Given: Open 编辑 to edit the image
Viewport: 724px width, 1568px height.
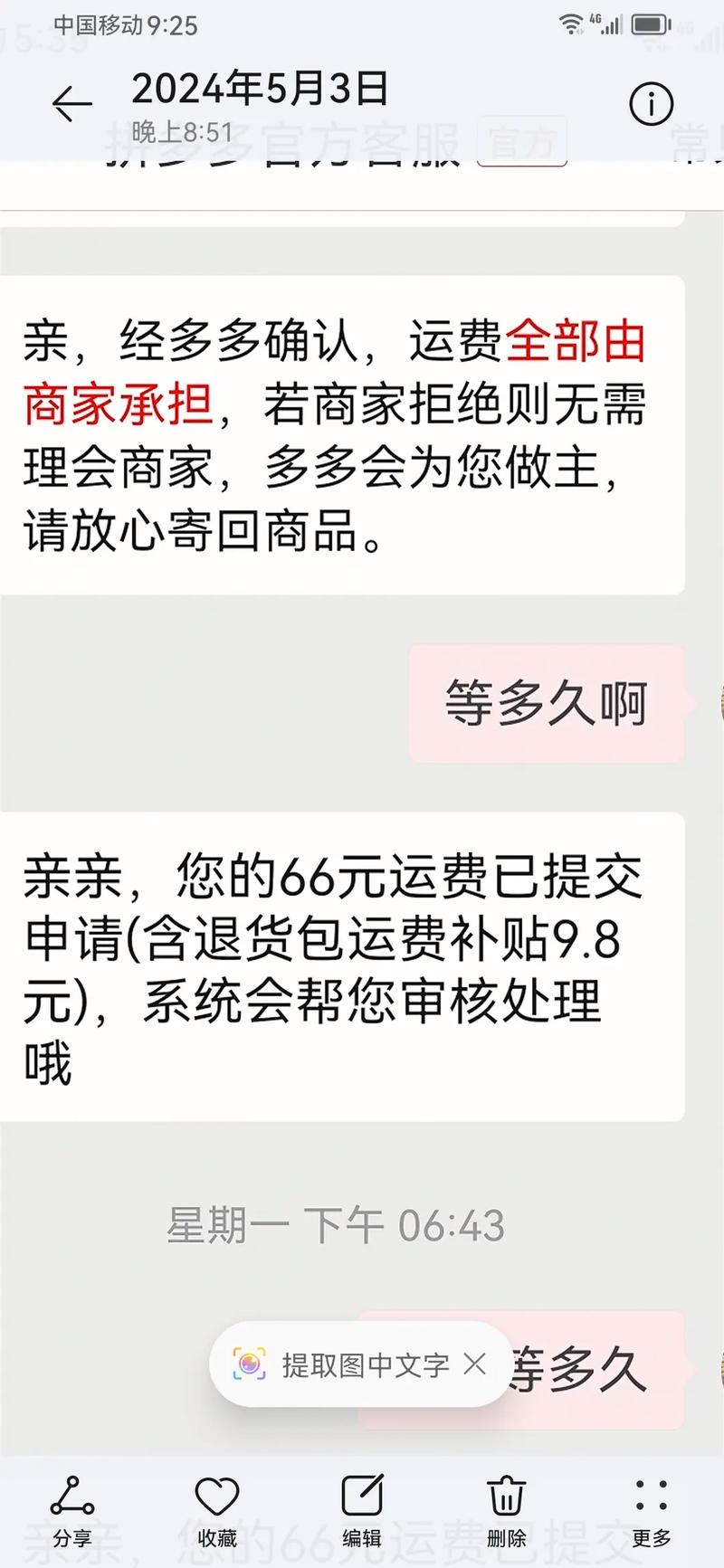Looking at the screenshot, I should 362,1512.
